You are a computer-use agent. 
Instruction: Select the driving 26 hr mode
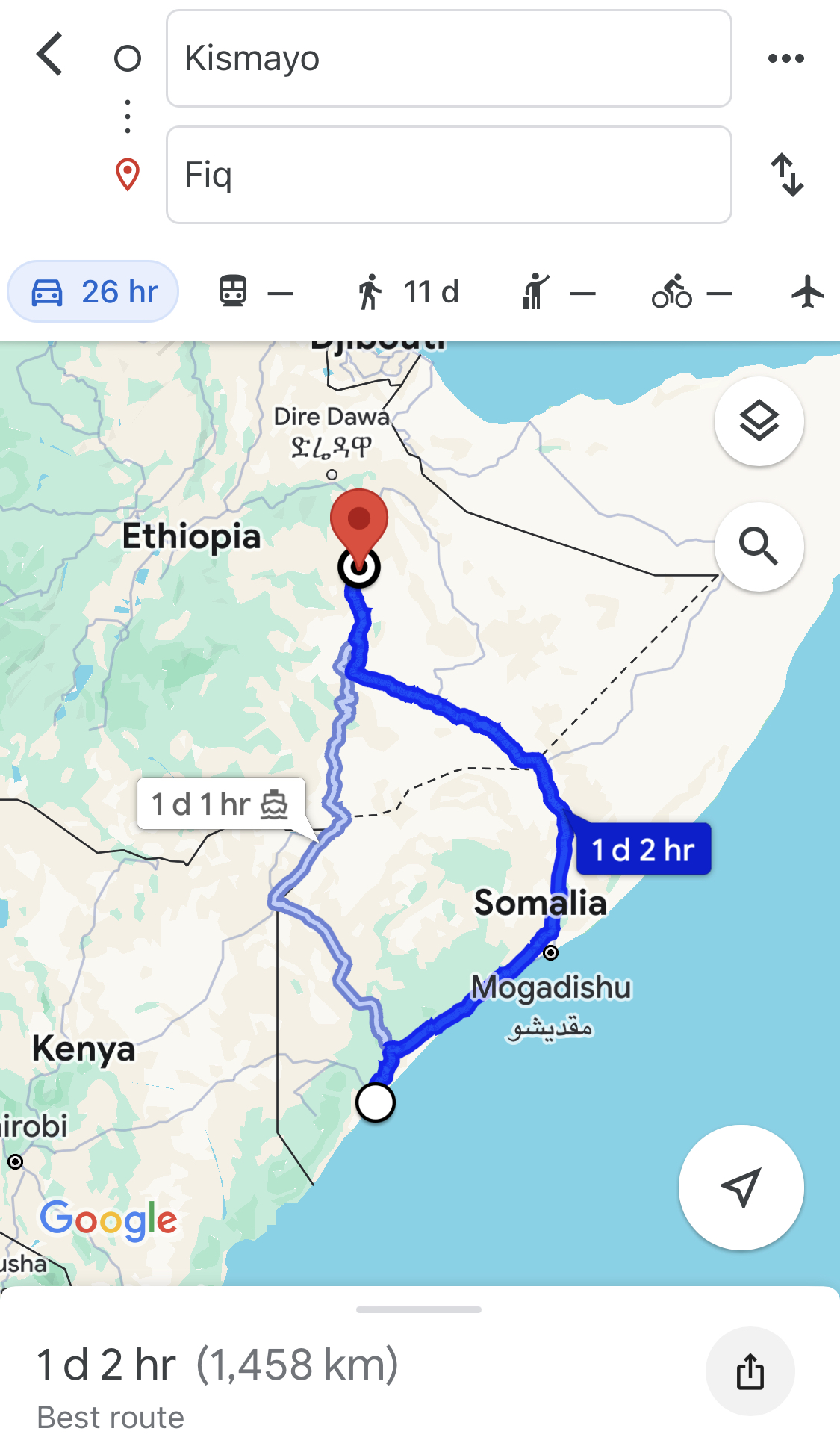tap(93, 292)
